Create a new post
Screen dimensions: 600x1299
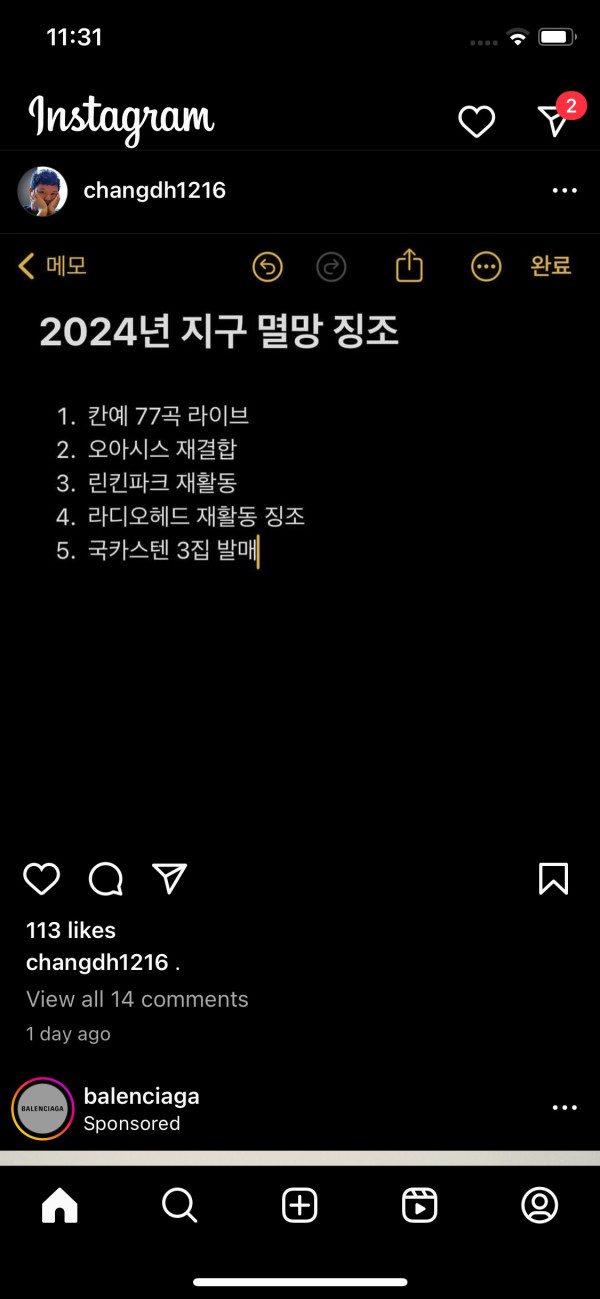click(300, 1206)
